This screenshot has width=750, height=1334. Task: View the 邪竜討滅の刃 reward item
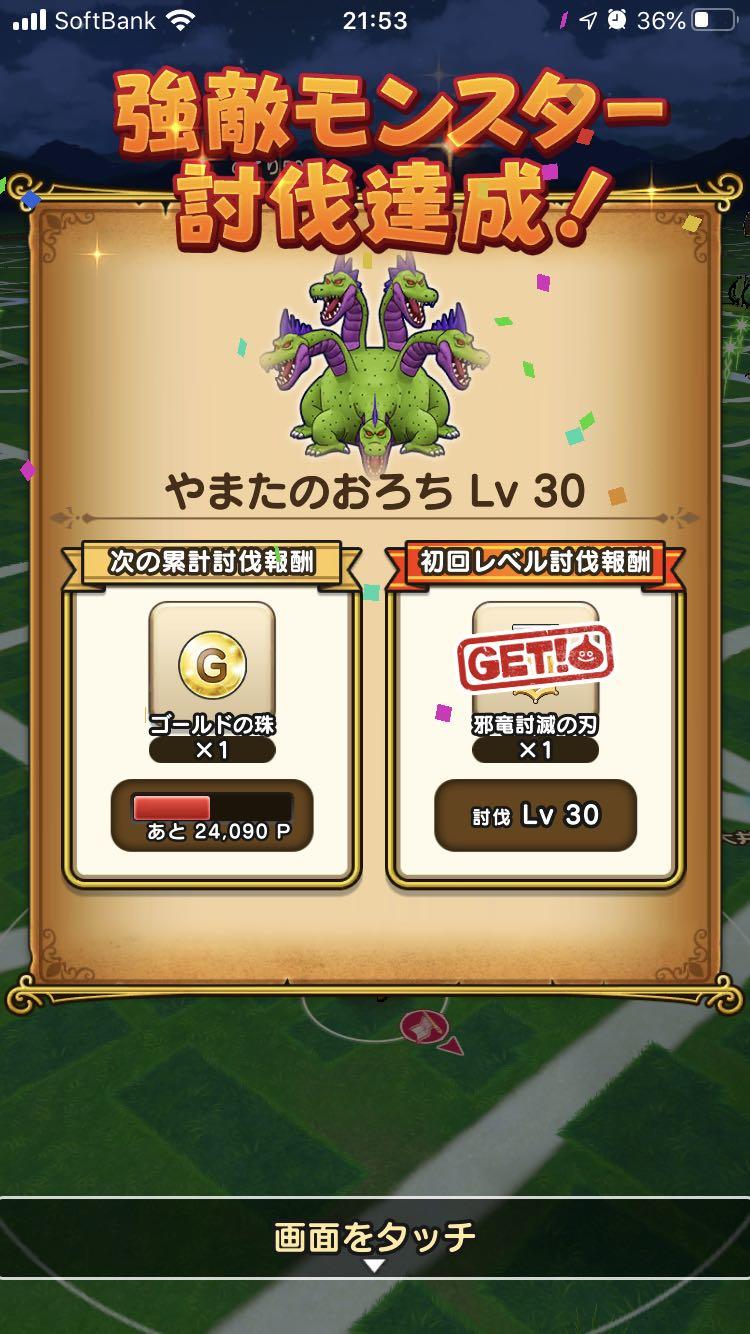(535, 662)
